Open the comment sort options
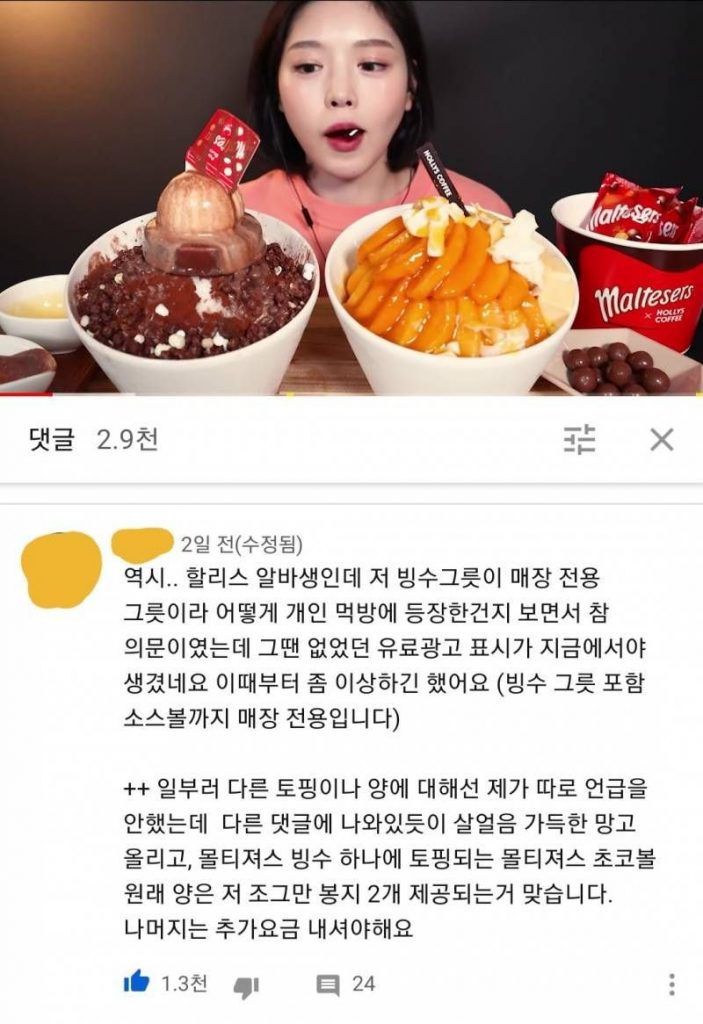The width and height of the screenshot is (703, 1024). (x=579, y=438)
